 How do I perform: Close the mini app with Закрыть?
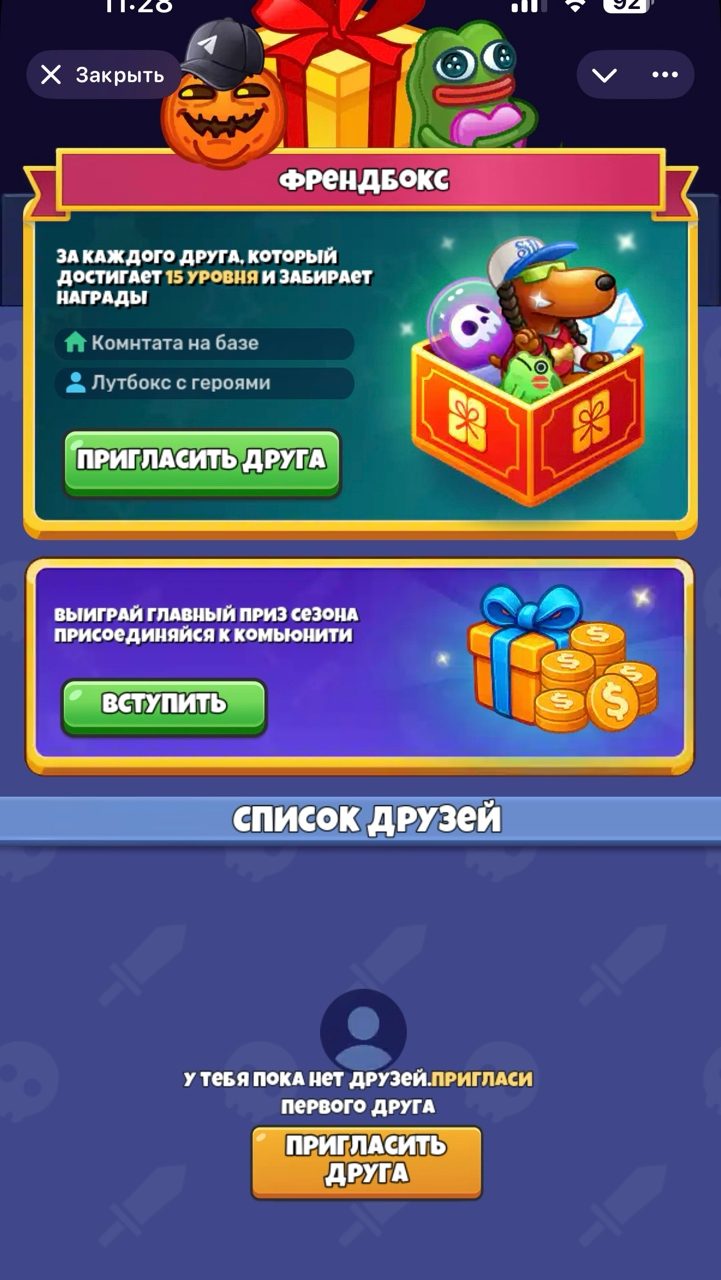[x=102, y=75]
